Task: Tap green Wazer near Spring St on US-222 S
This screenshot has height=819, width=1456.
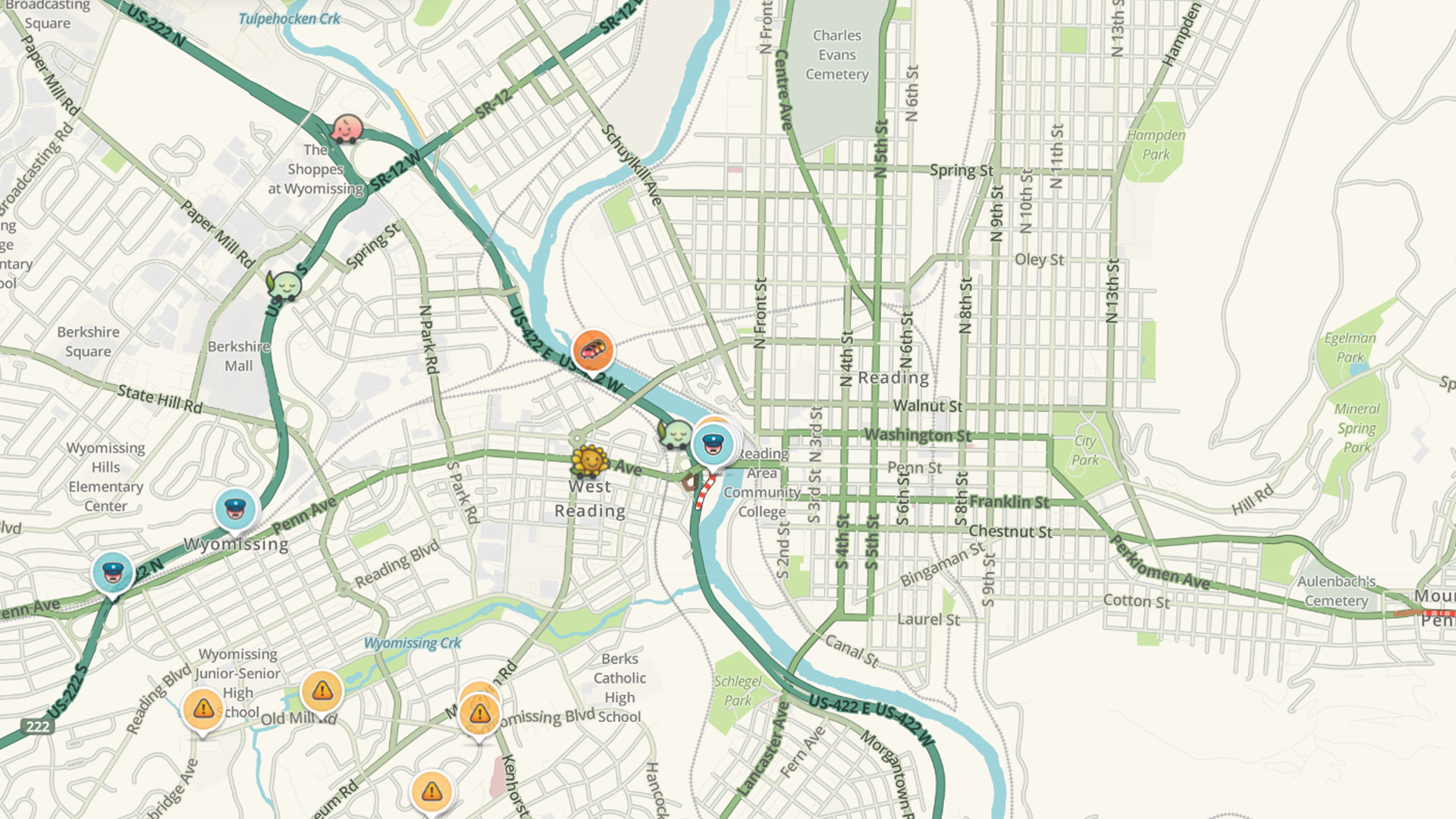Action: (286, 286)
